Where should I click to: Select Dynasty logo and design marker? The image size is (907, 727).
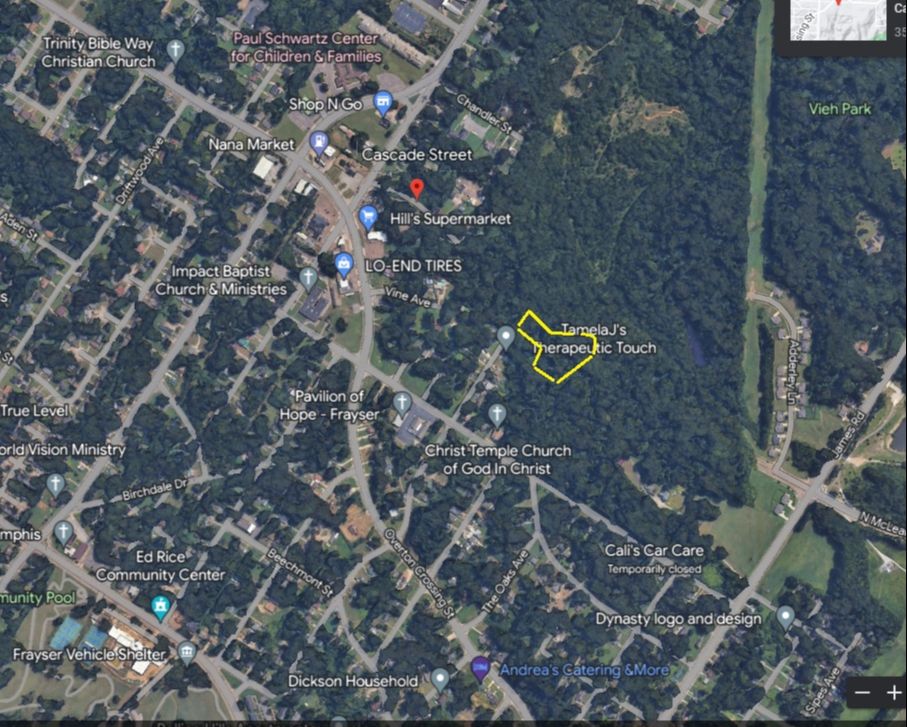785,617
